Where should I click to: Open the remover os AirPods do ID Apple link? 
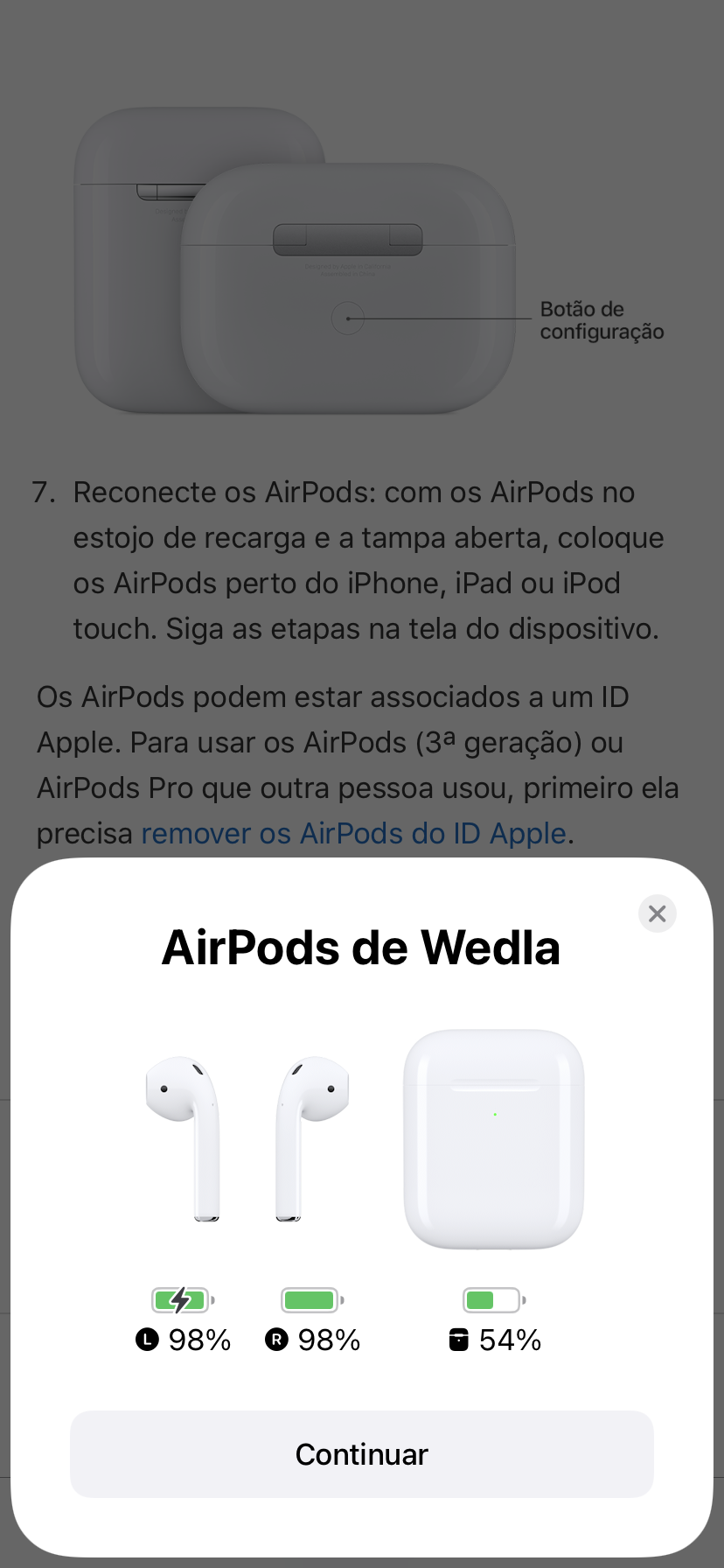pos(353,833)
